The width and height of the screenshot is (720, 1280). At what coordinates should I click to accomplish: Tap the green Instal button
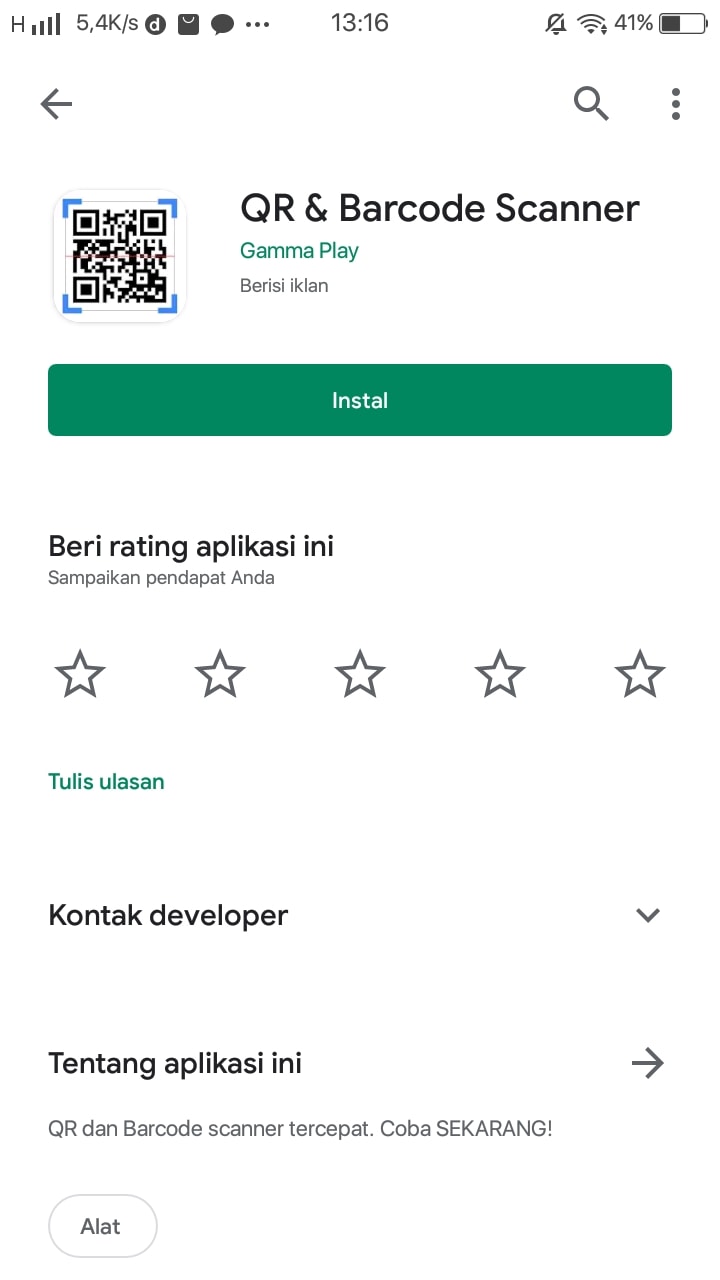(360, 400)
